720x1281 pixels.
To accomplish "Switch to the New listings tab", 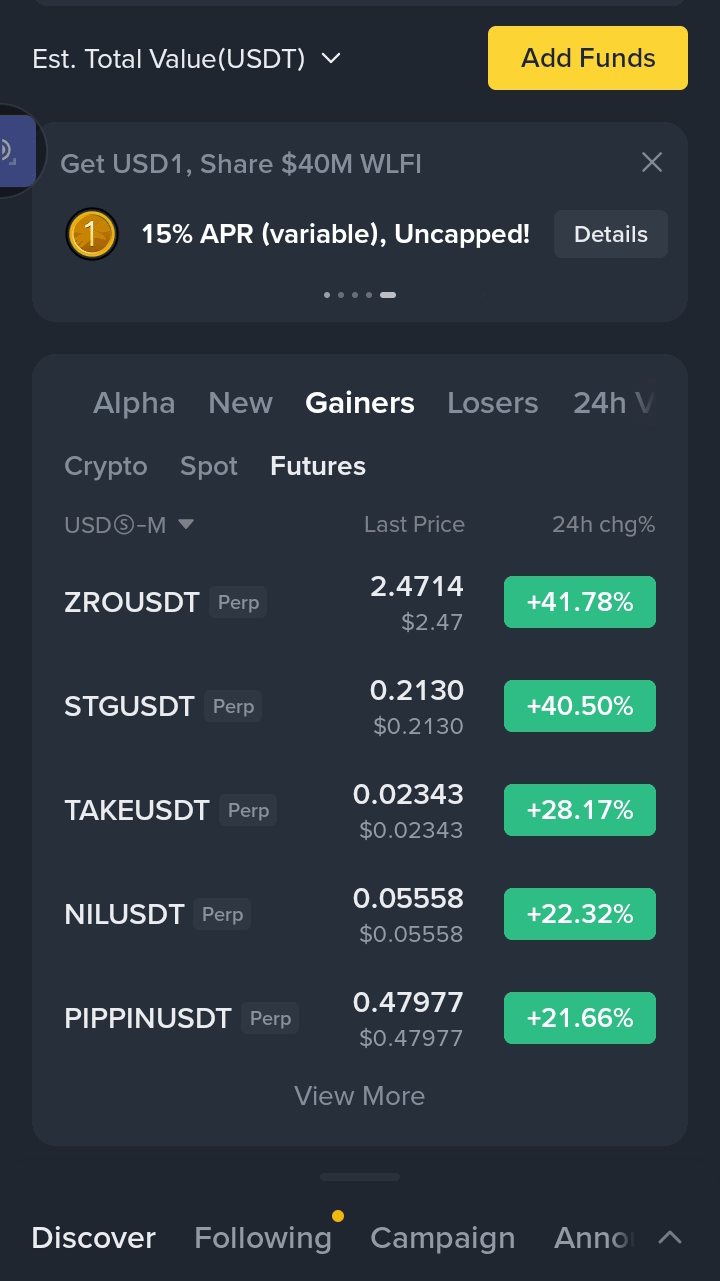I will (240, 403).
